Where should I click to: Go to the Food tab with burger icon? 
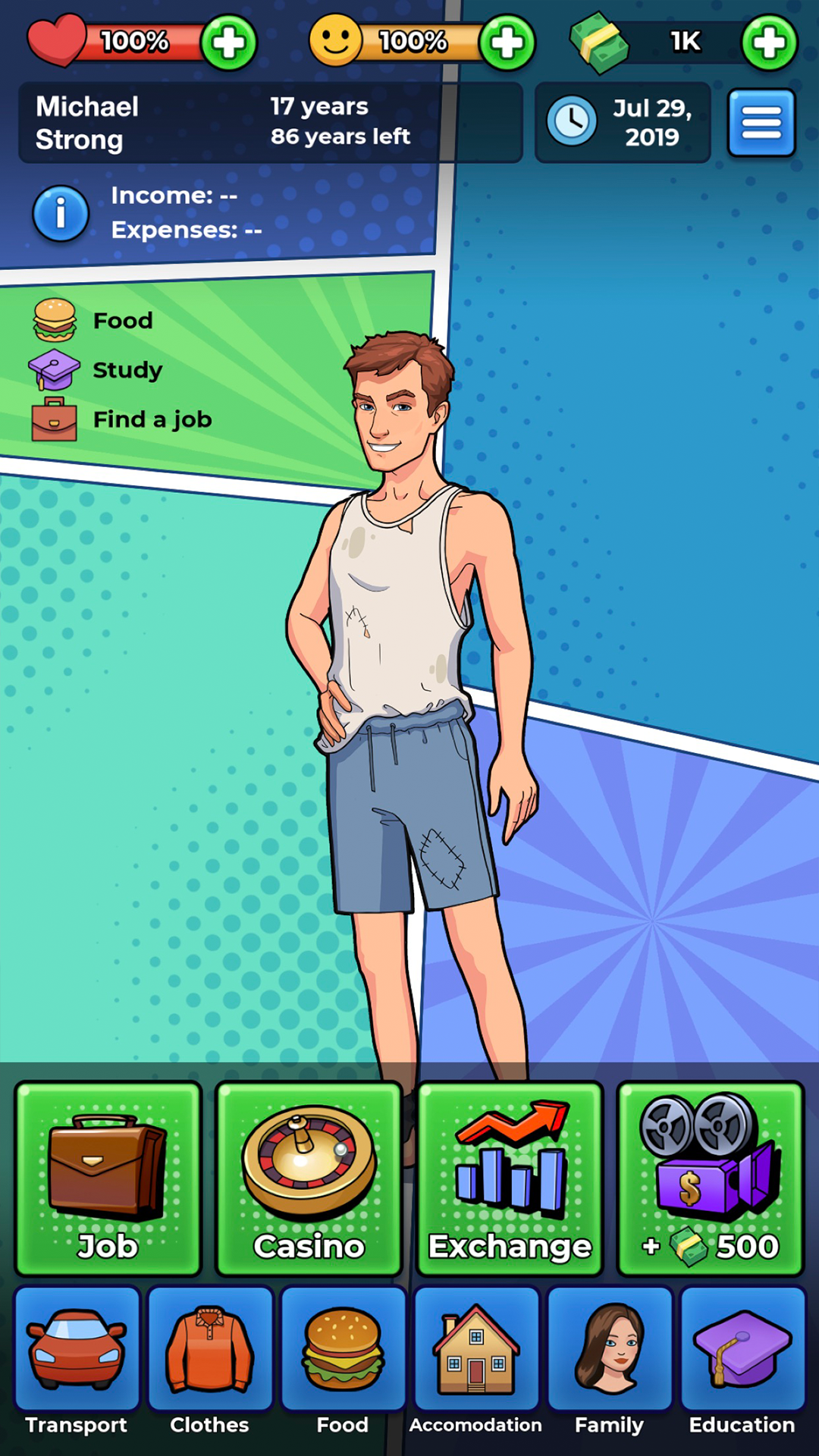343,1361
